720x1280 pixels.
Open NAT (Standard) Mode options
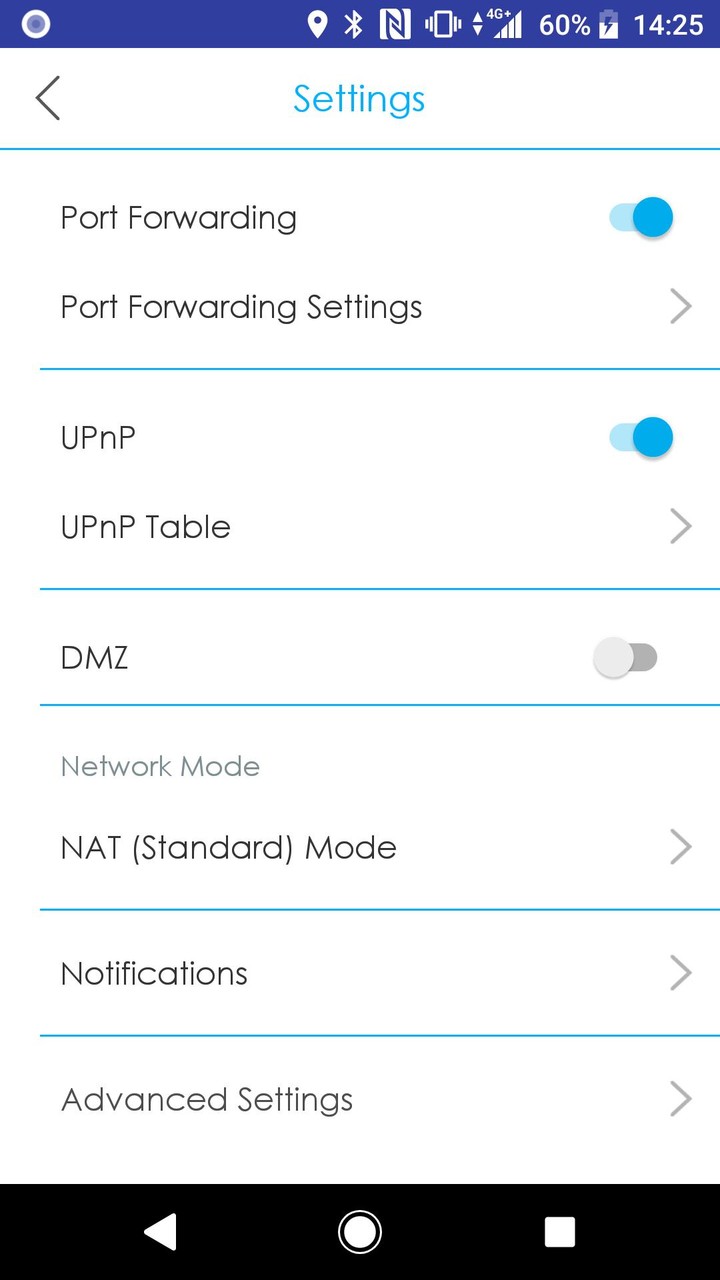tap(360, 847)
